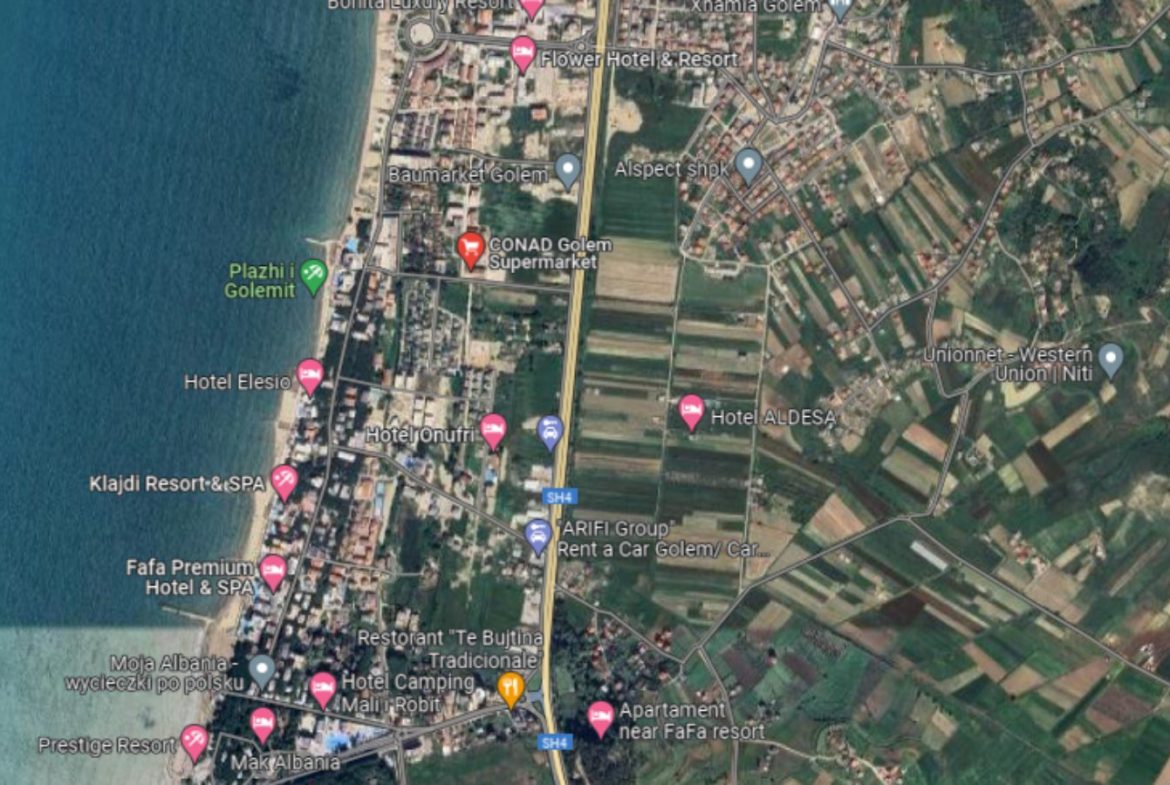Select the Baumarket Golem marker
1170x785 pixels.
click(568, 169)
